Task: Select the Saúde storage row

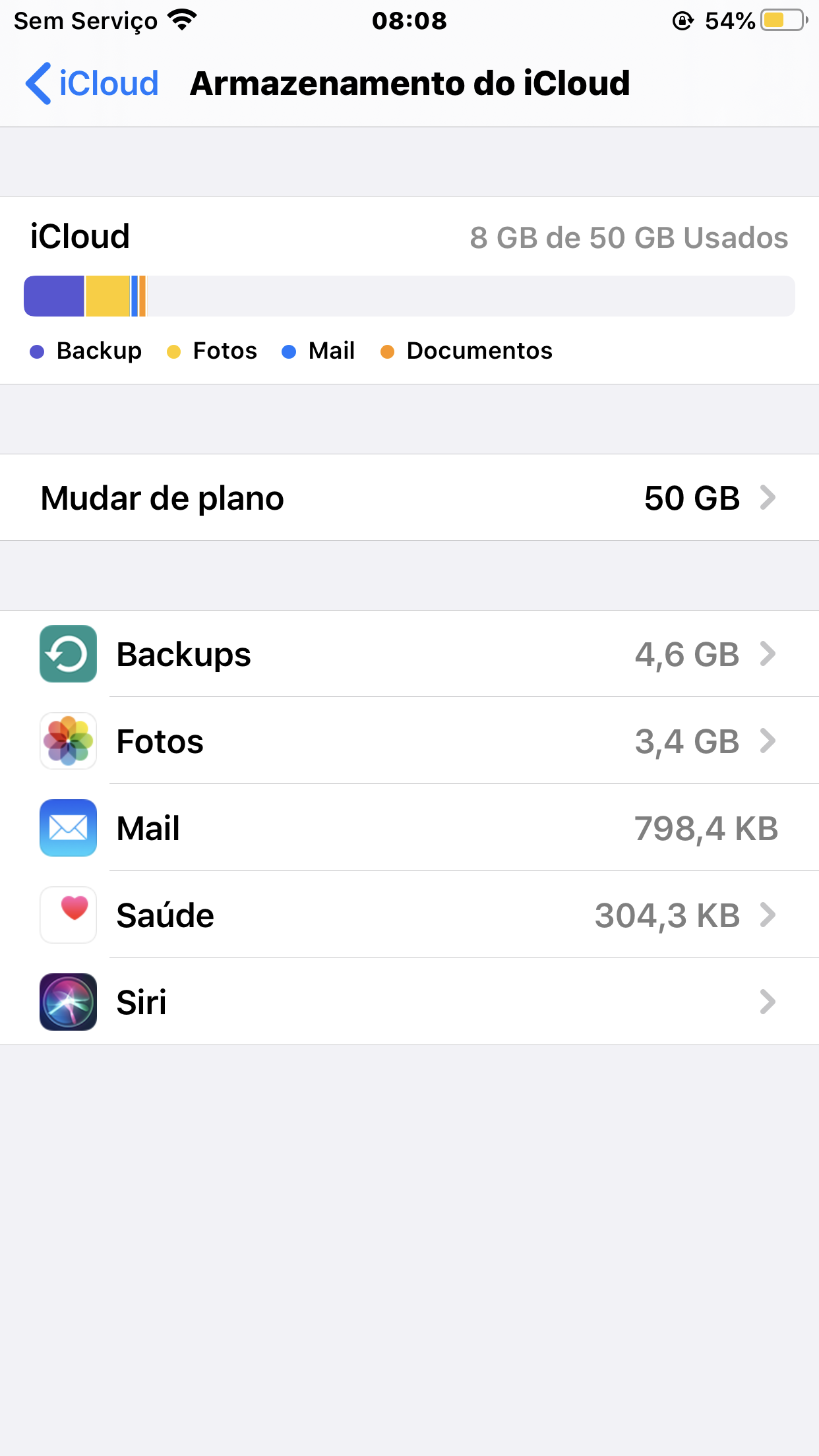Action: point(409,915)
